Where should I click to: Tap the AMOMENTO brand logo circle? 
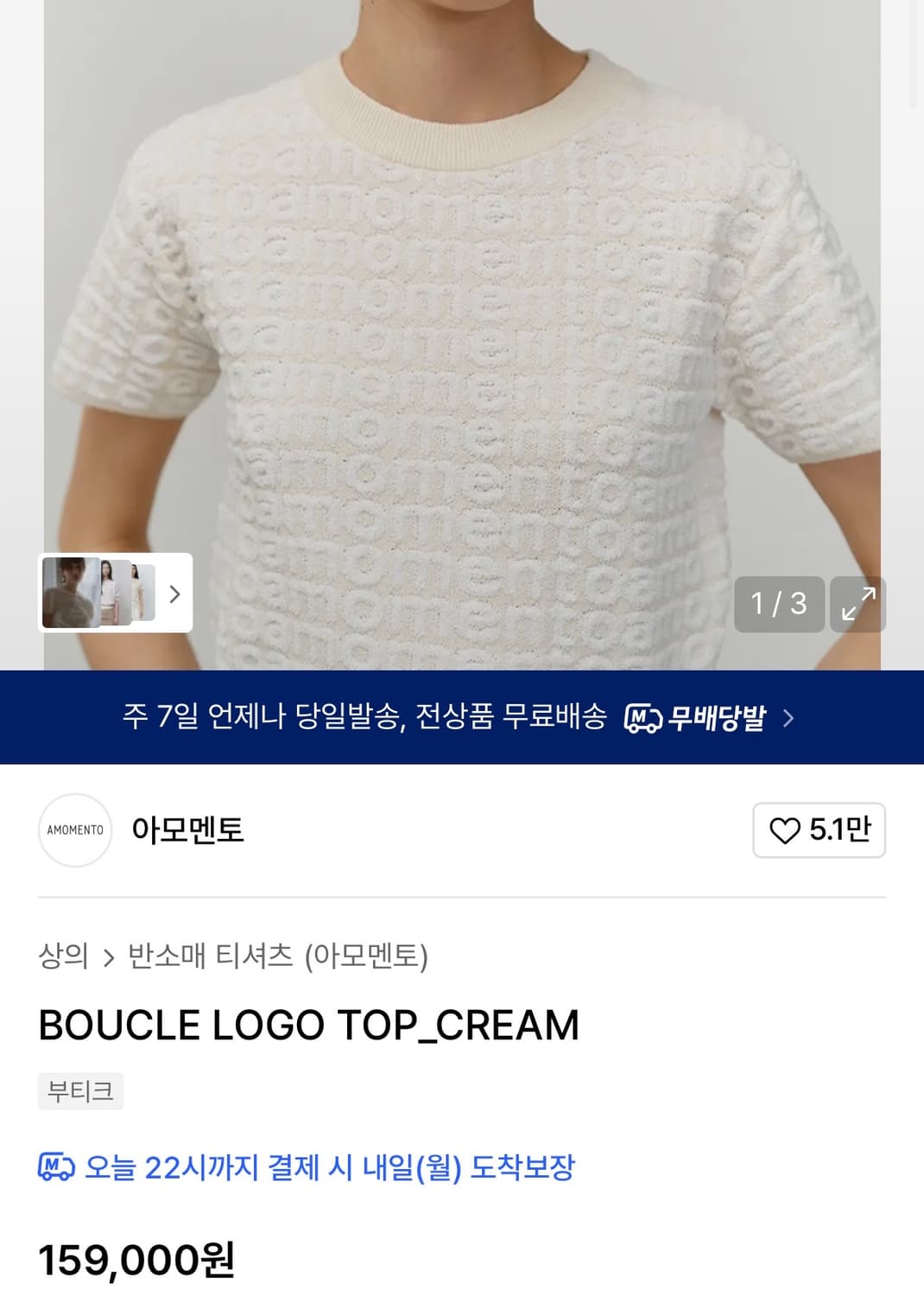[x=75, y=830]
